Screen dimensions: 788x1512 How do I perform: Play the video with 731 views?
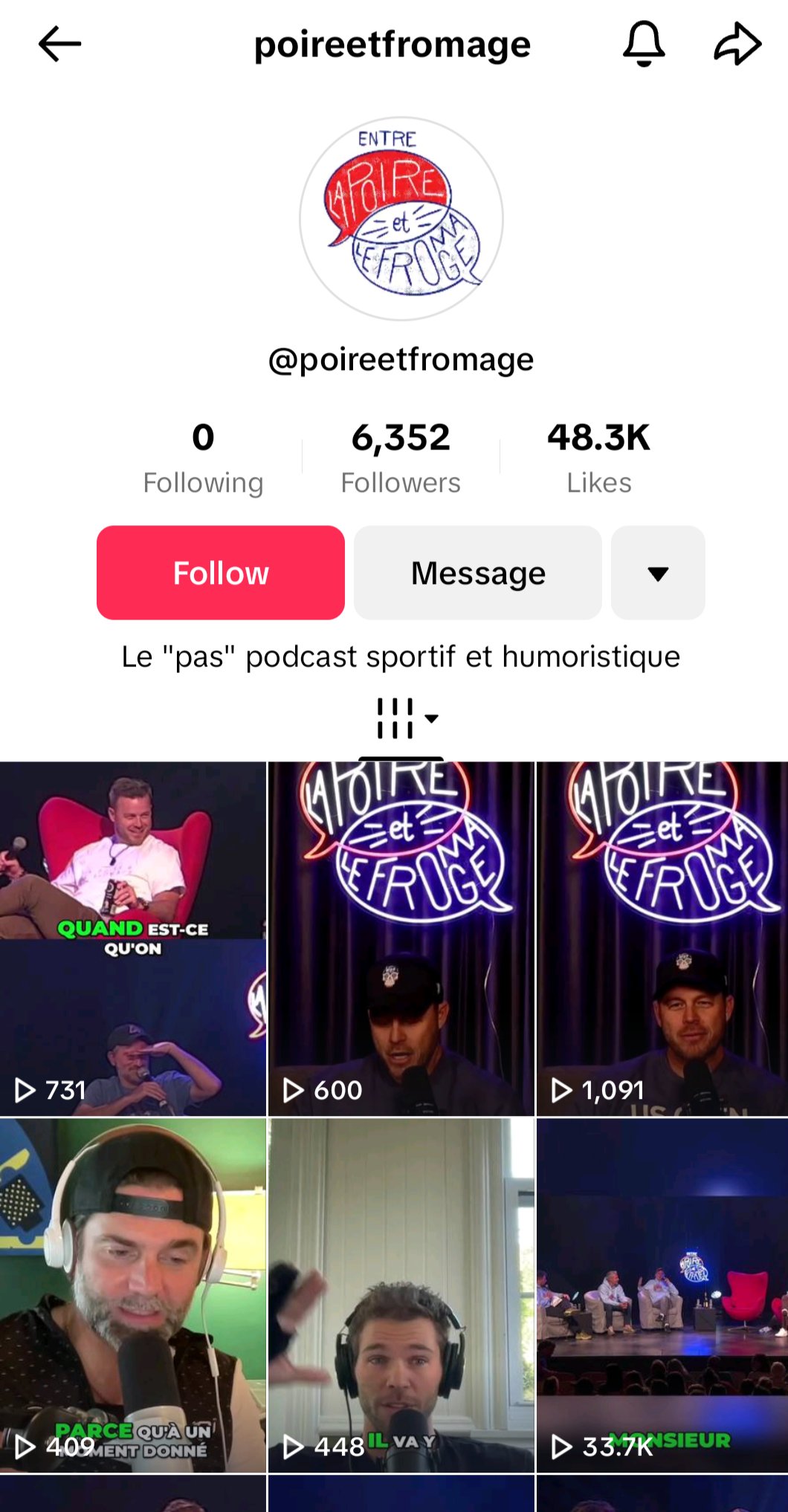(133, 938)
